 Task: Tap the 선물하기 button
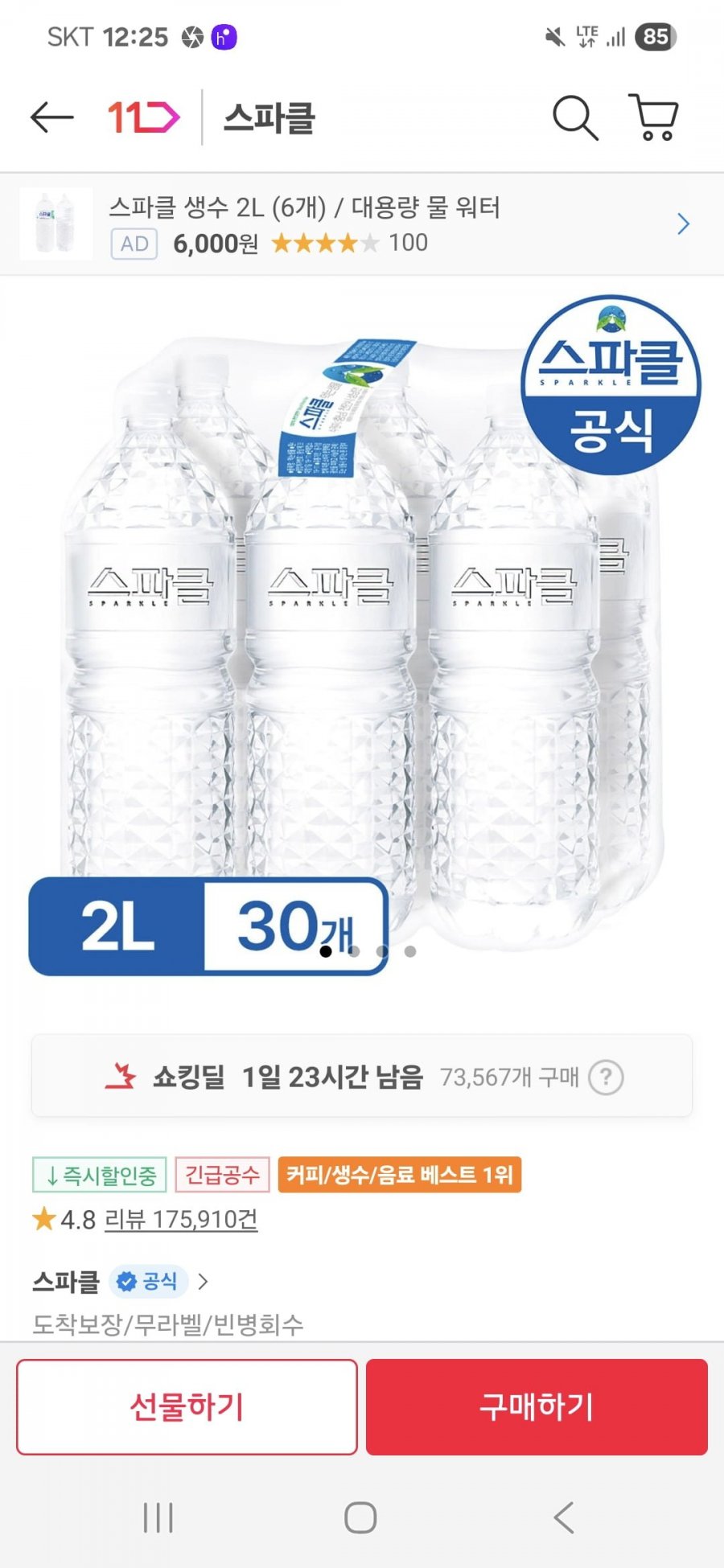coord(187,1406)
